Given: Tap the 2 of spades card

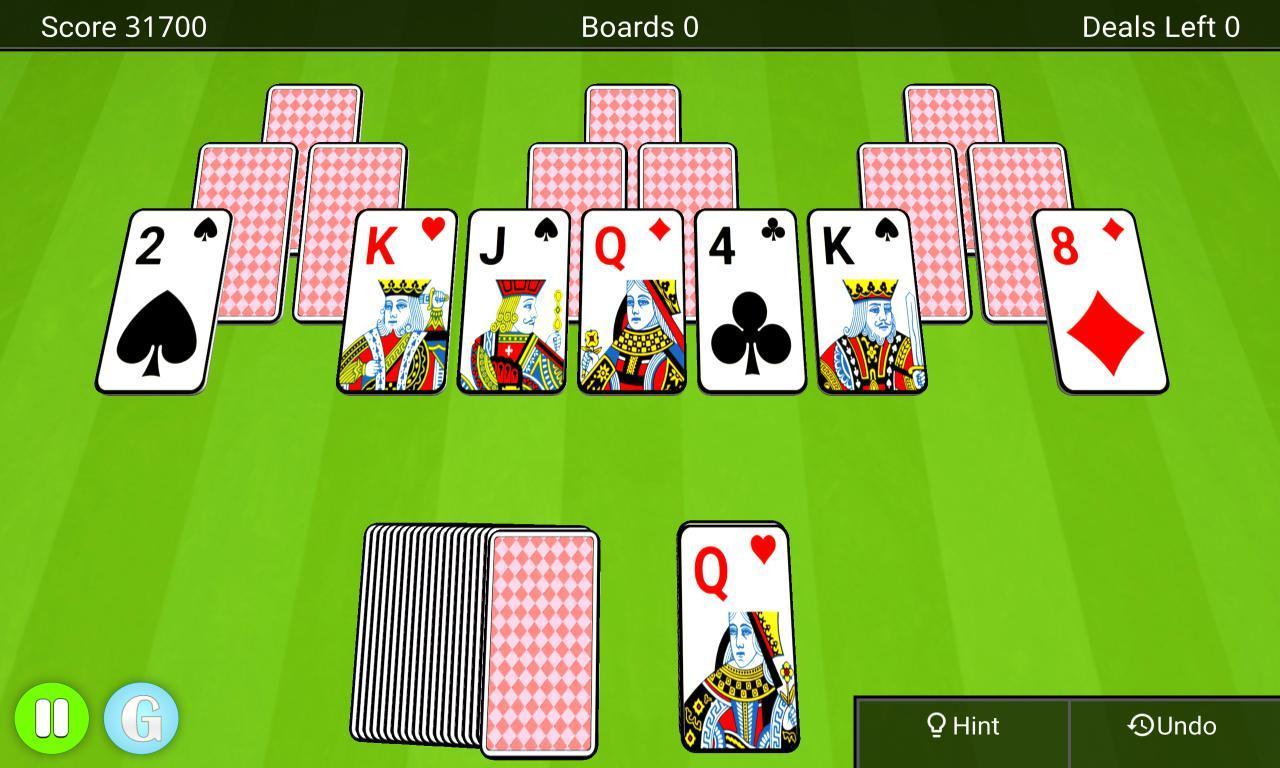Looking at the screenshot, I should click(x=162, y=302).
